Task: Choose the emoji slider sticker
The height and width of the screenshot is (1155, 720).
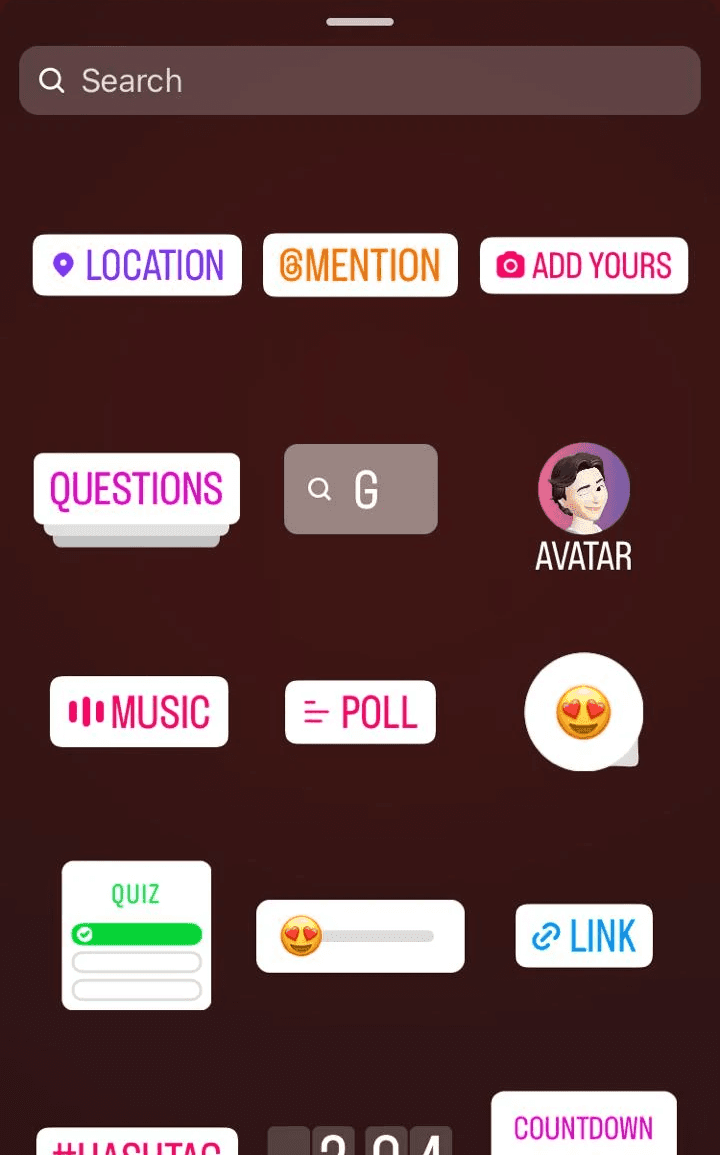Action: click(360, 936)
